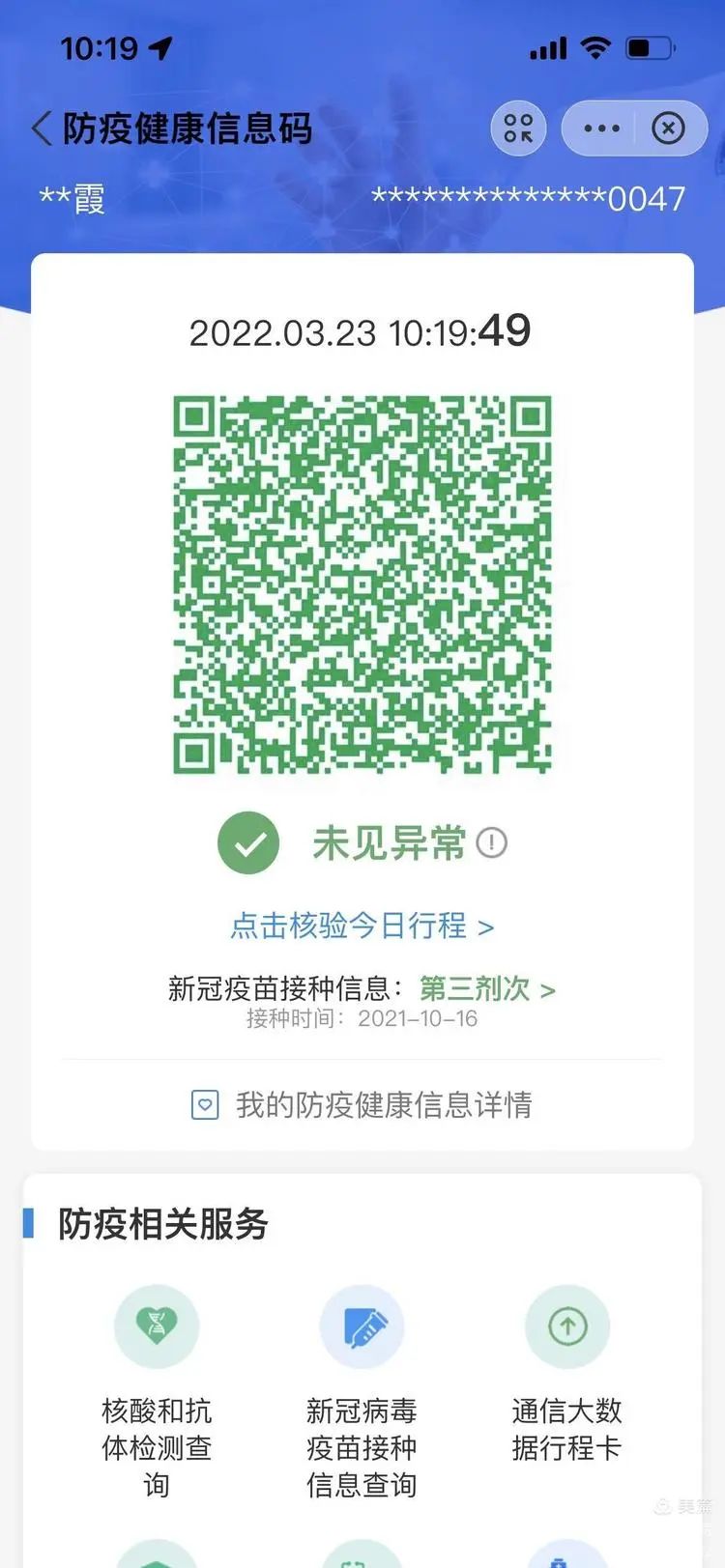Tap the info icon next to 未见异常
Screen dimensions: 725x1568
point(492,842)
